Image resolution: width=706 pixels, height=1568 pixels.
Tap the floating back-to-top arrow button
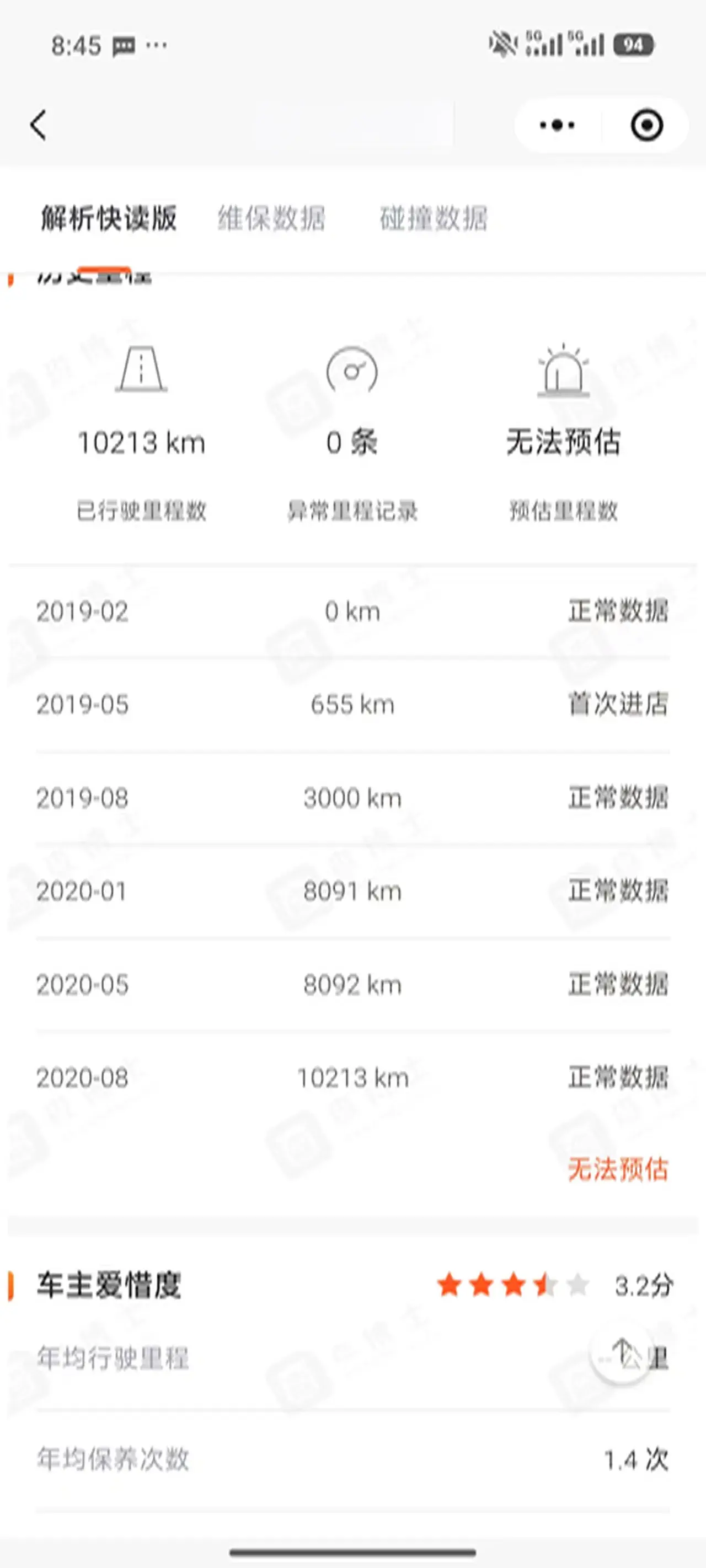click(621, 1352)
